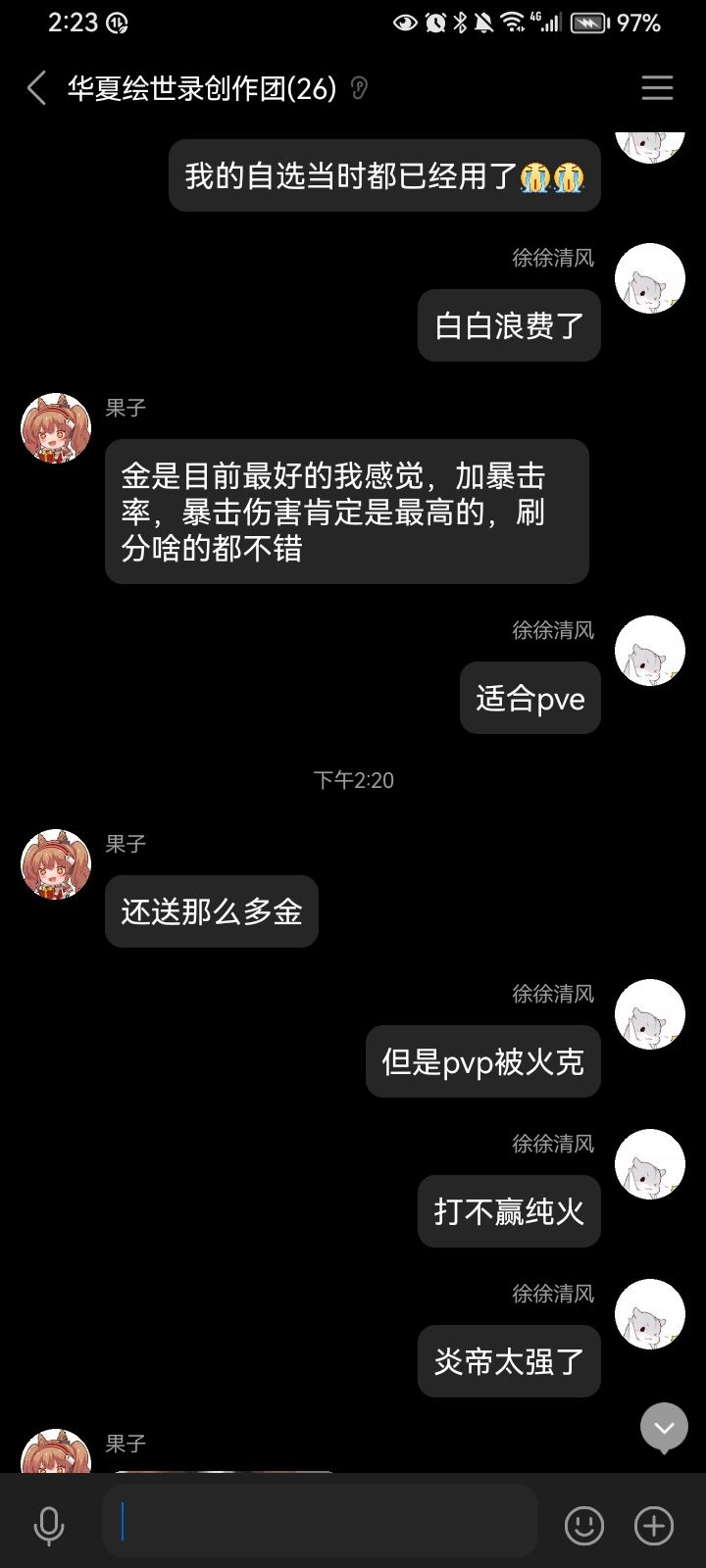The width and height of the screenshot is (706, 1568).
Task: Select the 白白浪费了 message bubble
Action: (x=509, y=324)
